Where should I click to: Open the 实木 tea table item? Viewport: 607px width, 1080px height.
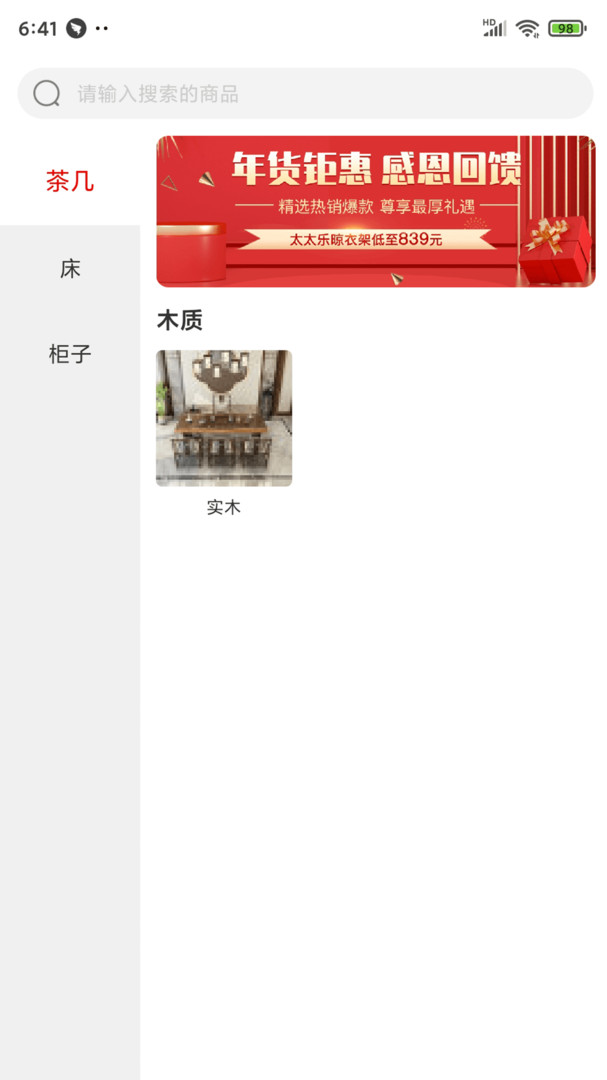pos(224,419)
